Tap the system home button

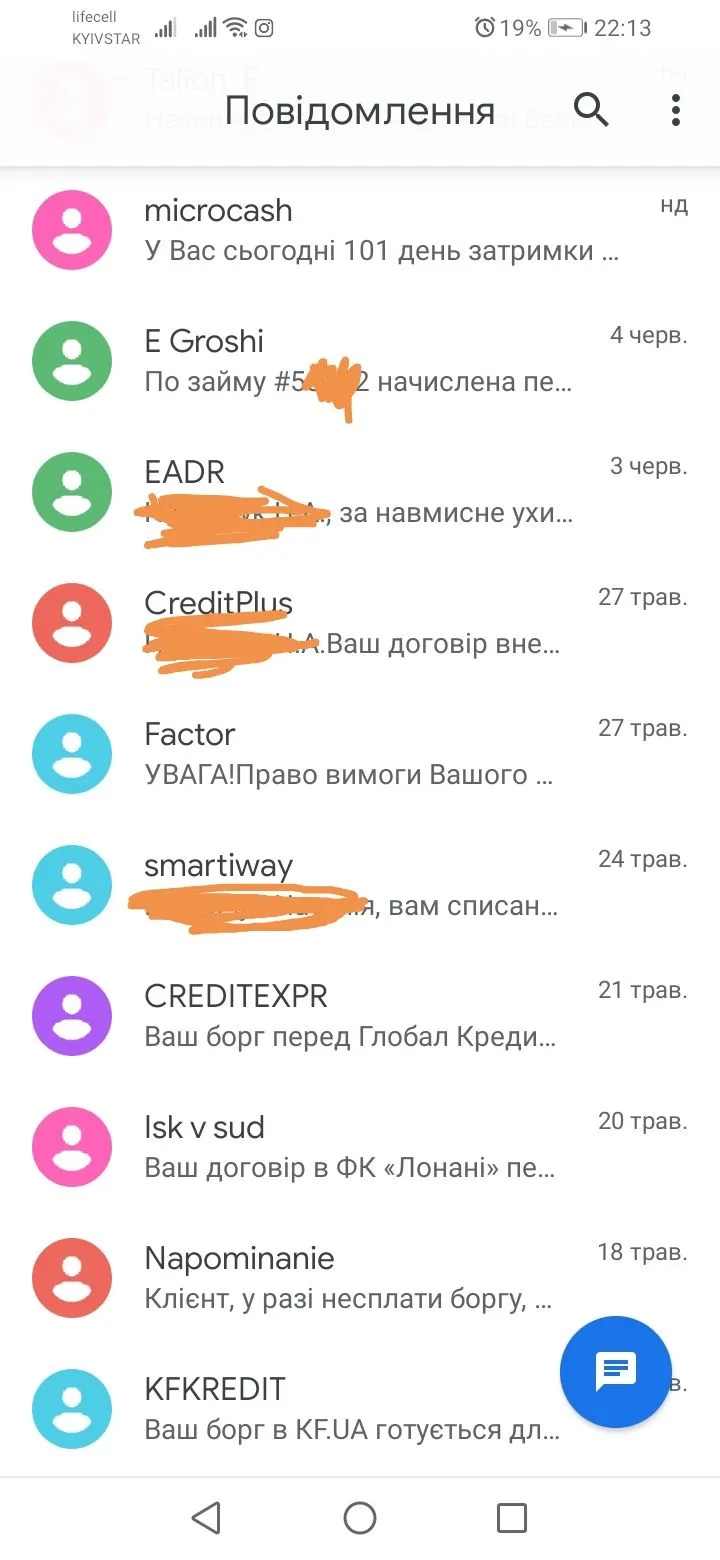(x=360, y=1518)
